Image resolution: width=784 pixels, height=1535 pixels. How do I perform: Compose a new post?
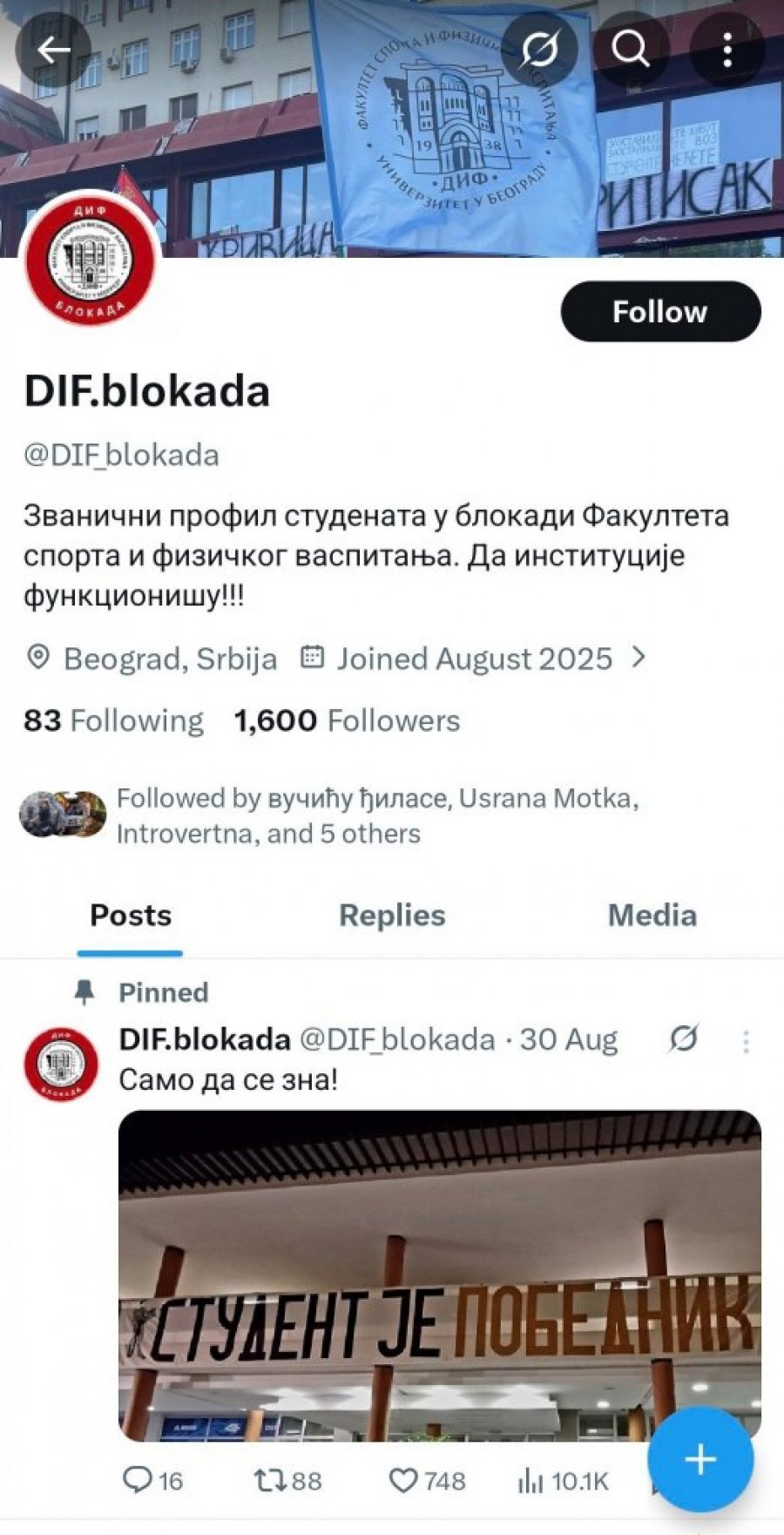click(x=700, y=1459)
